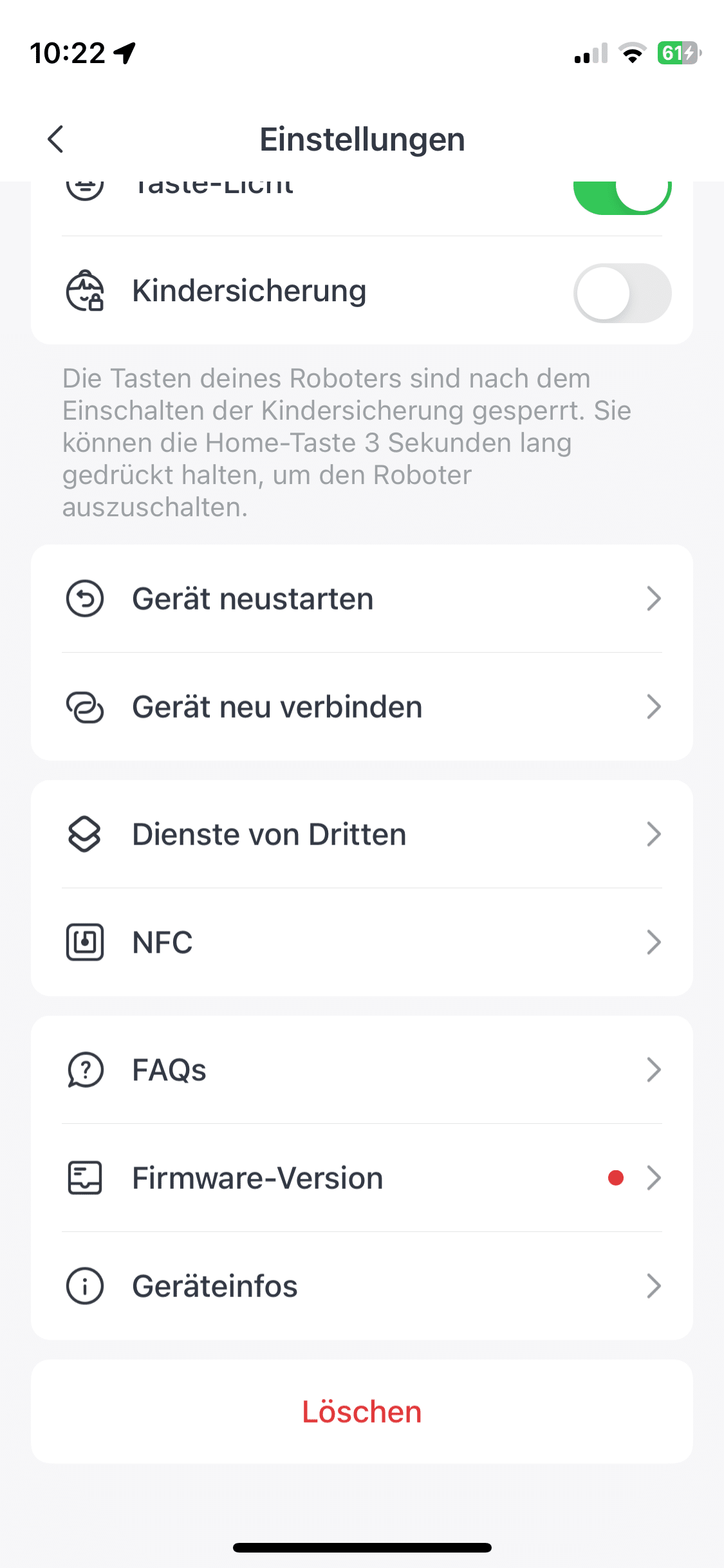Open the NFC settings row
Screen dimensions: 724x1568
click(362, 942)
